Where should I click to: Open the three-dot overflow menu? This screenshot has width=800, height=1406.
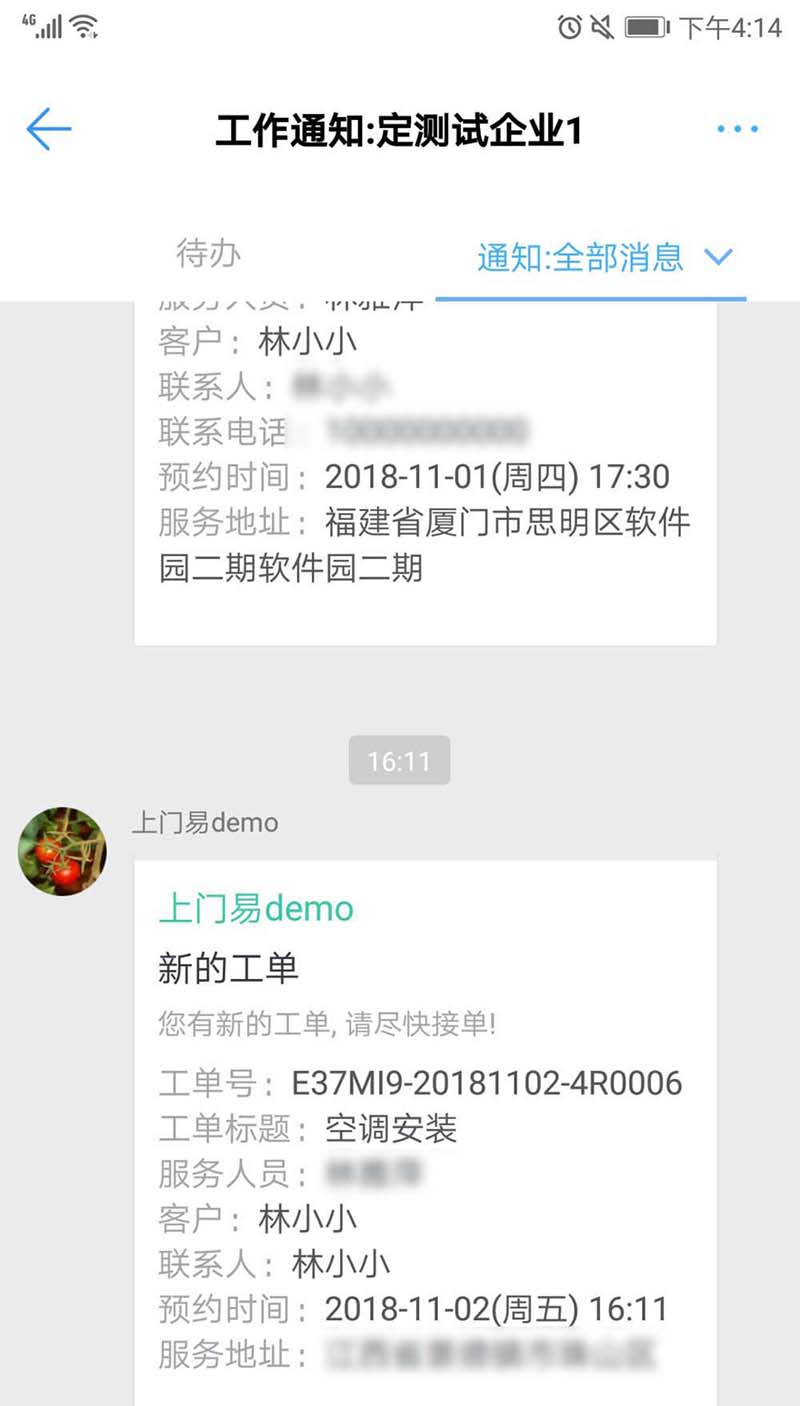737,129
